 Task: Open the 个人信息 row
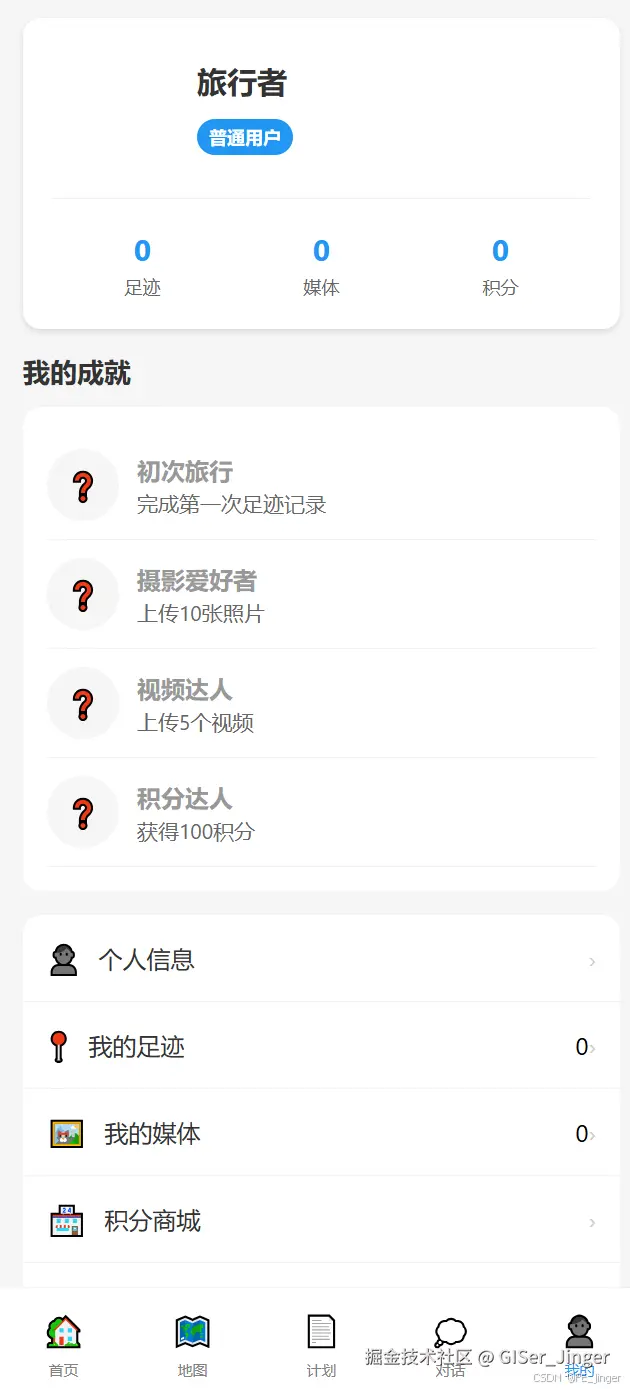click(321, 960)
